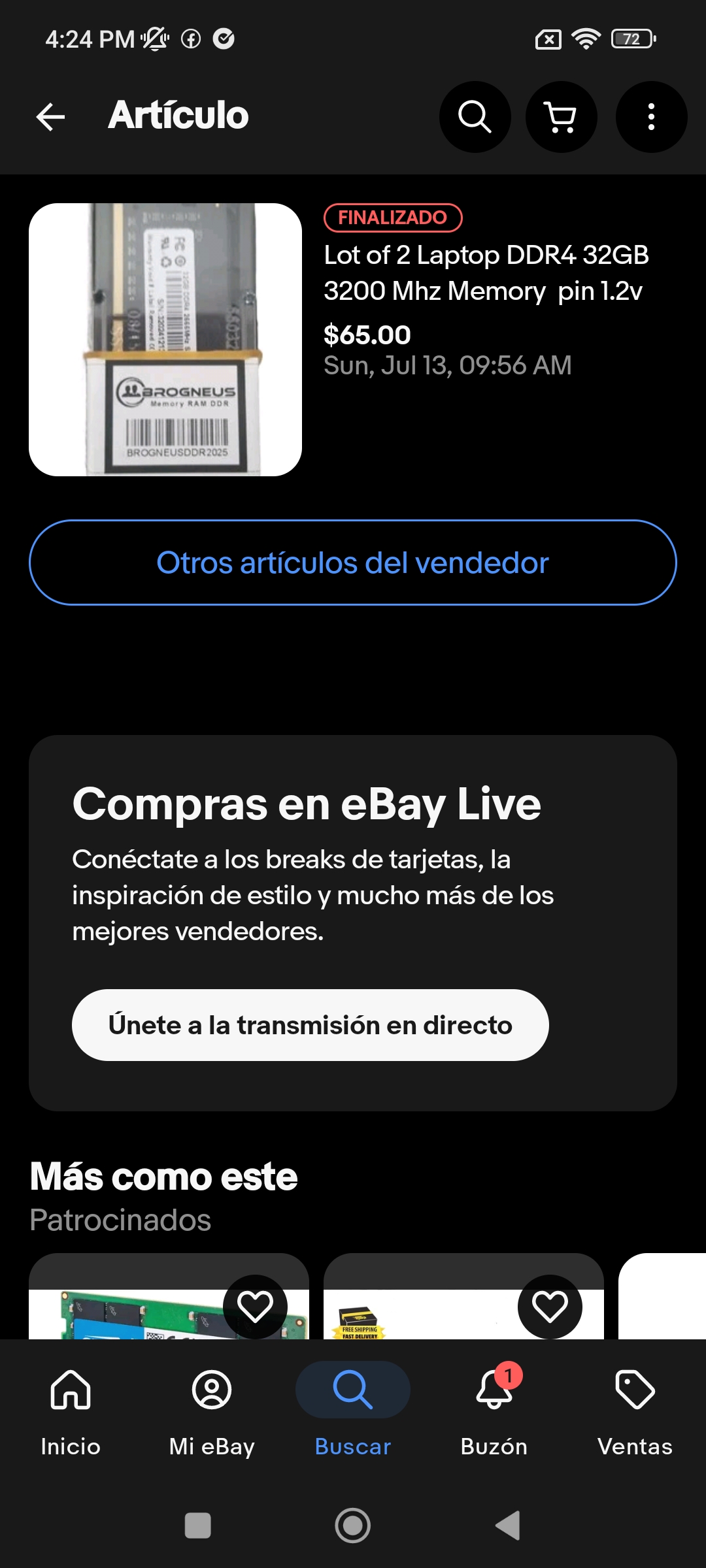The image size is (706, 1568).
Task: Tap Únete a la transmisión en directo
Action: point(311,1025)
